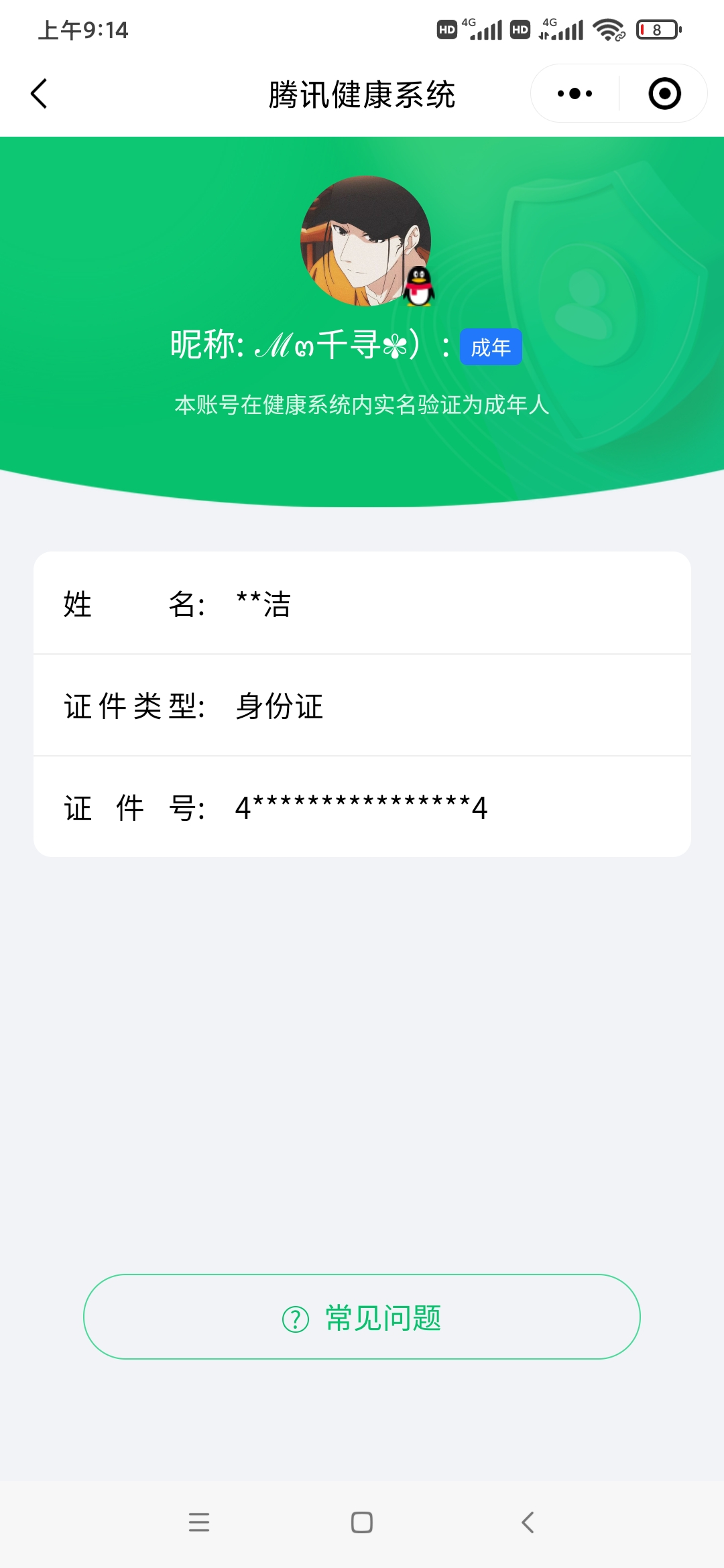
Task: Click the back arrow to exit health system
Action: coord(38,94)
